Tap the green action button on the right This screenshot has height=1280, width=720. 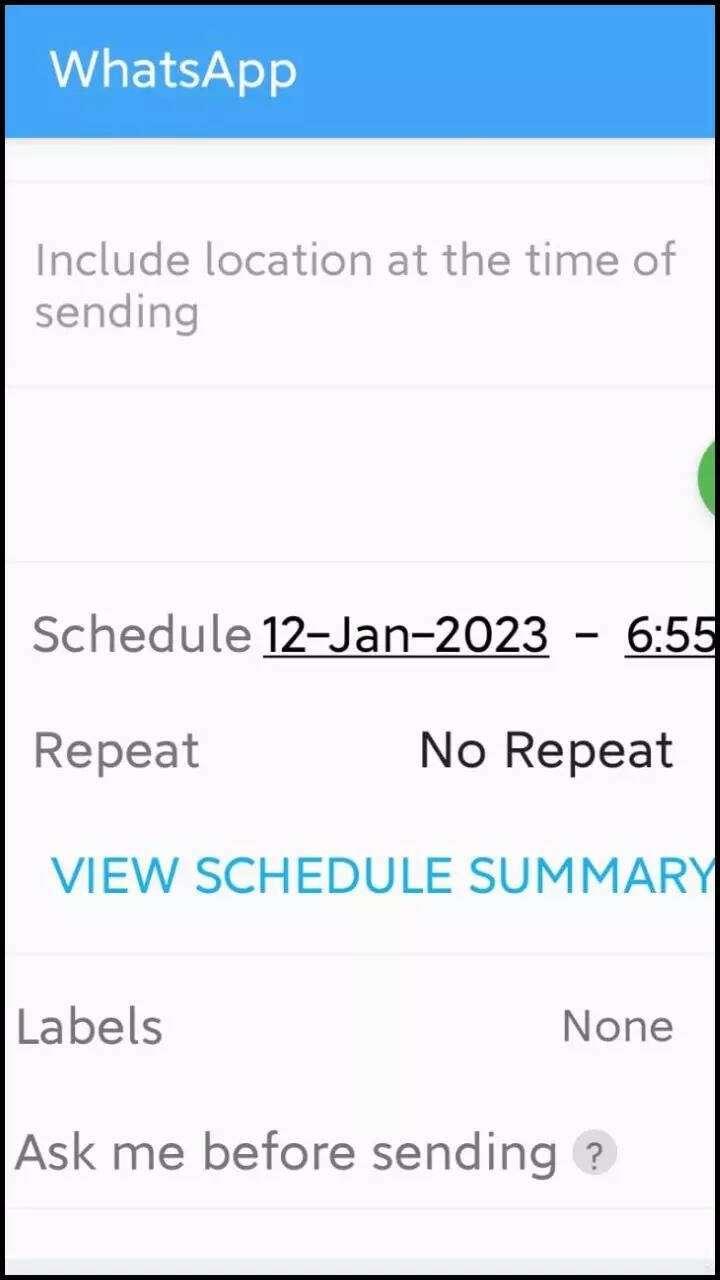(x=712, y=478)
